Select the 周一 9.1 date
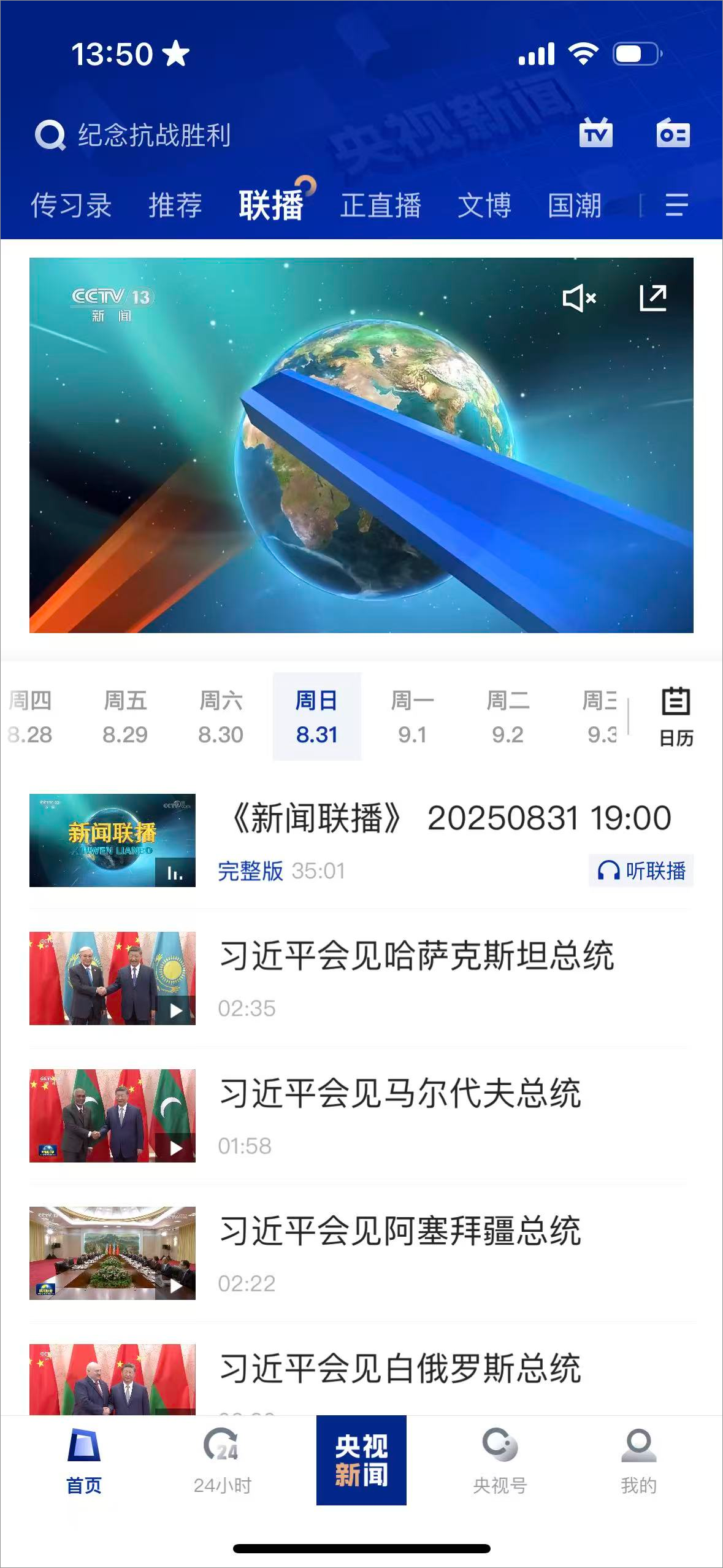The height and width of the screenshot is (1568, 723). (412, 717)
